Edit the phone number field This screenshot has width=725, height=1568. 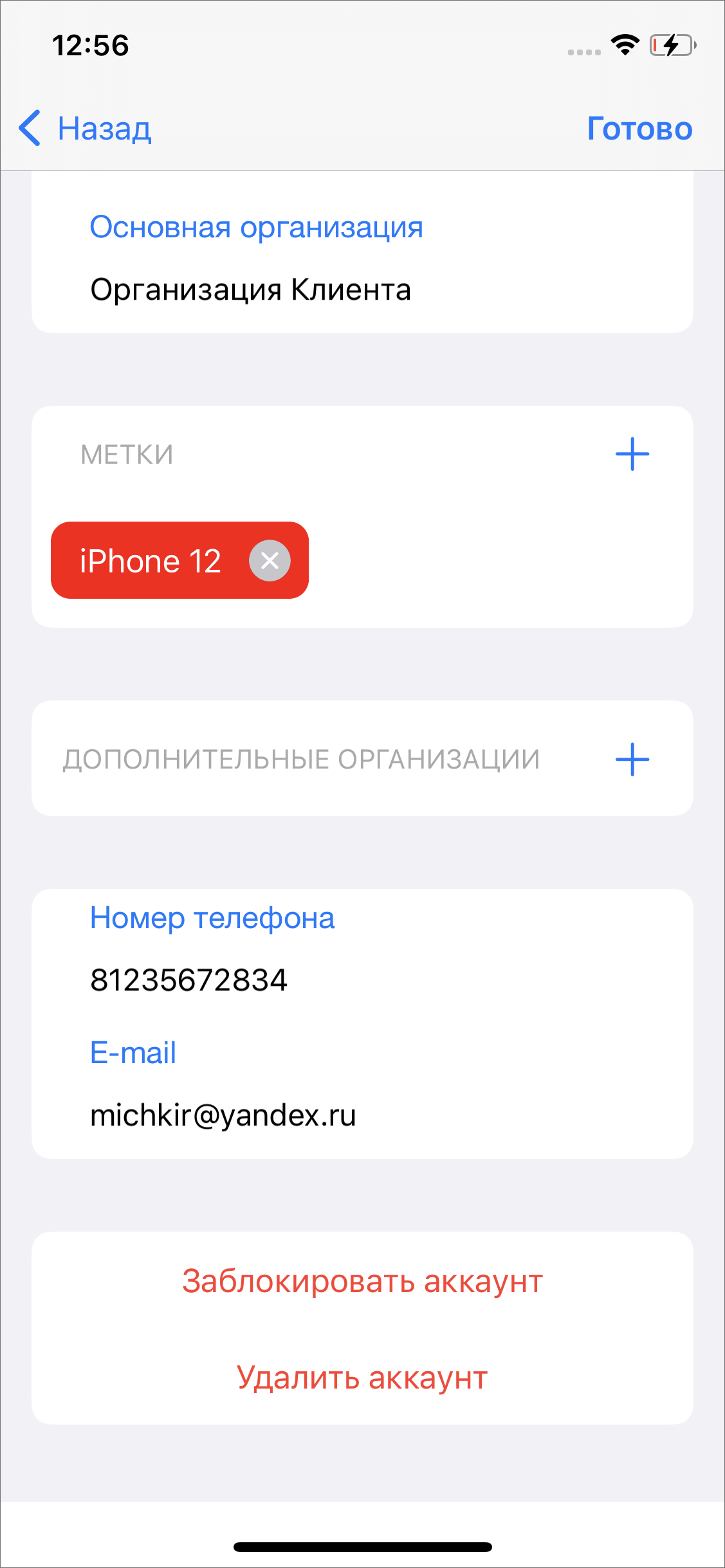click(188, 980)
